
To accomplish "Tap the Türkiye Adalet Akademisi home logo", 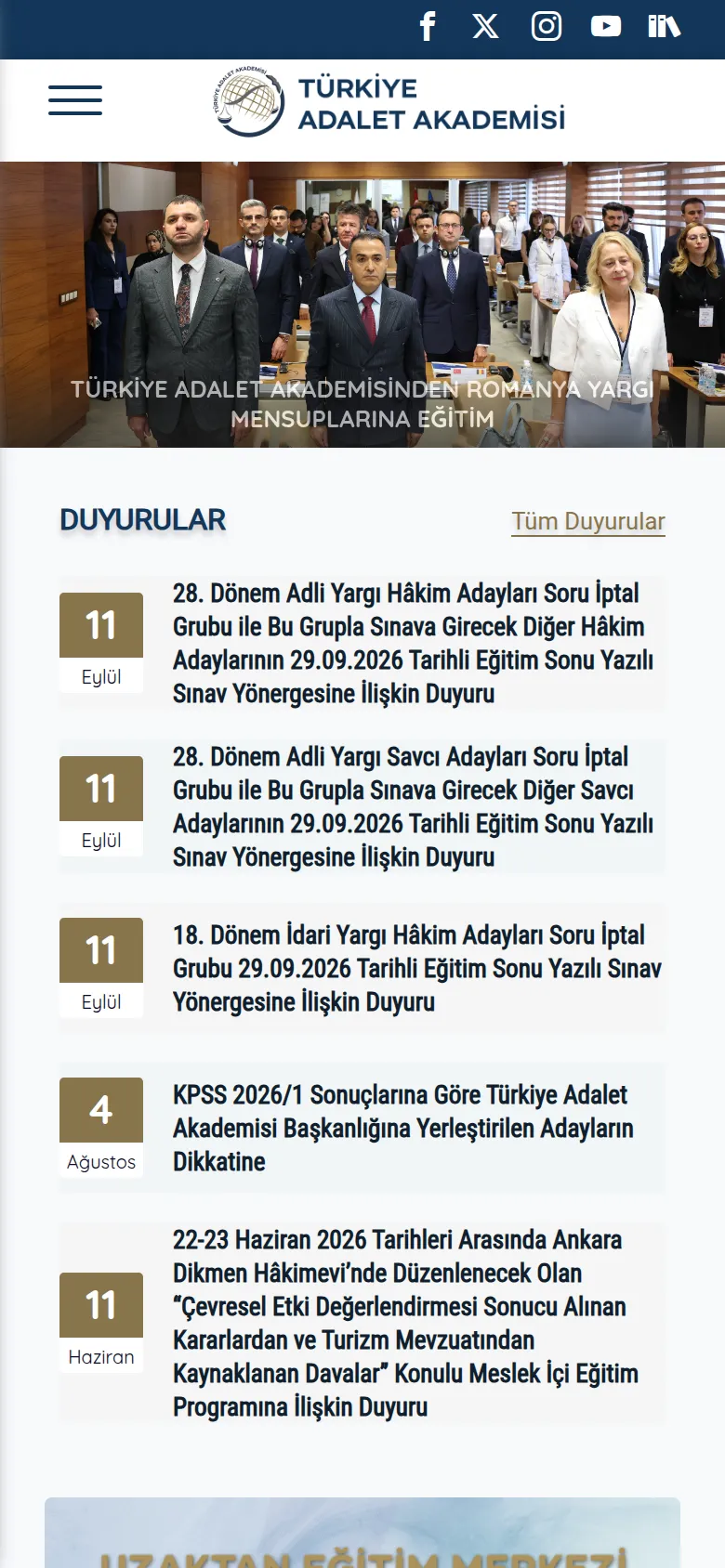I will point(389,102).
